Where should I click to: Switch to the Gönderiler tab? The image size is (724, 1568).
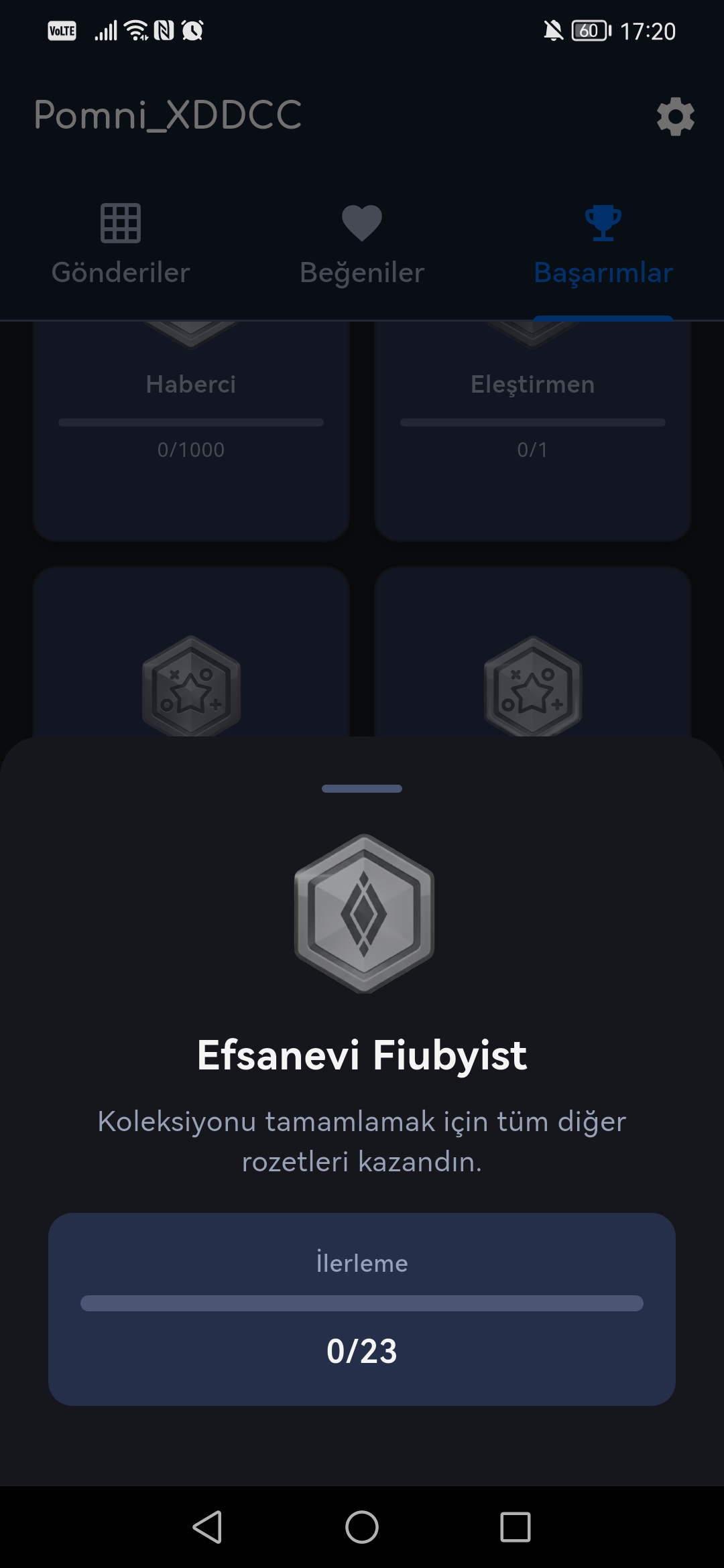point(121,245)
